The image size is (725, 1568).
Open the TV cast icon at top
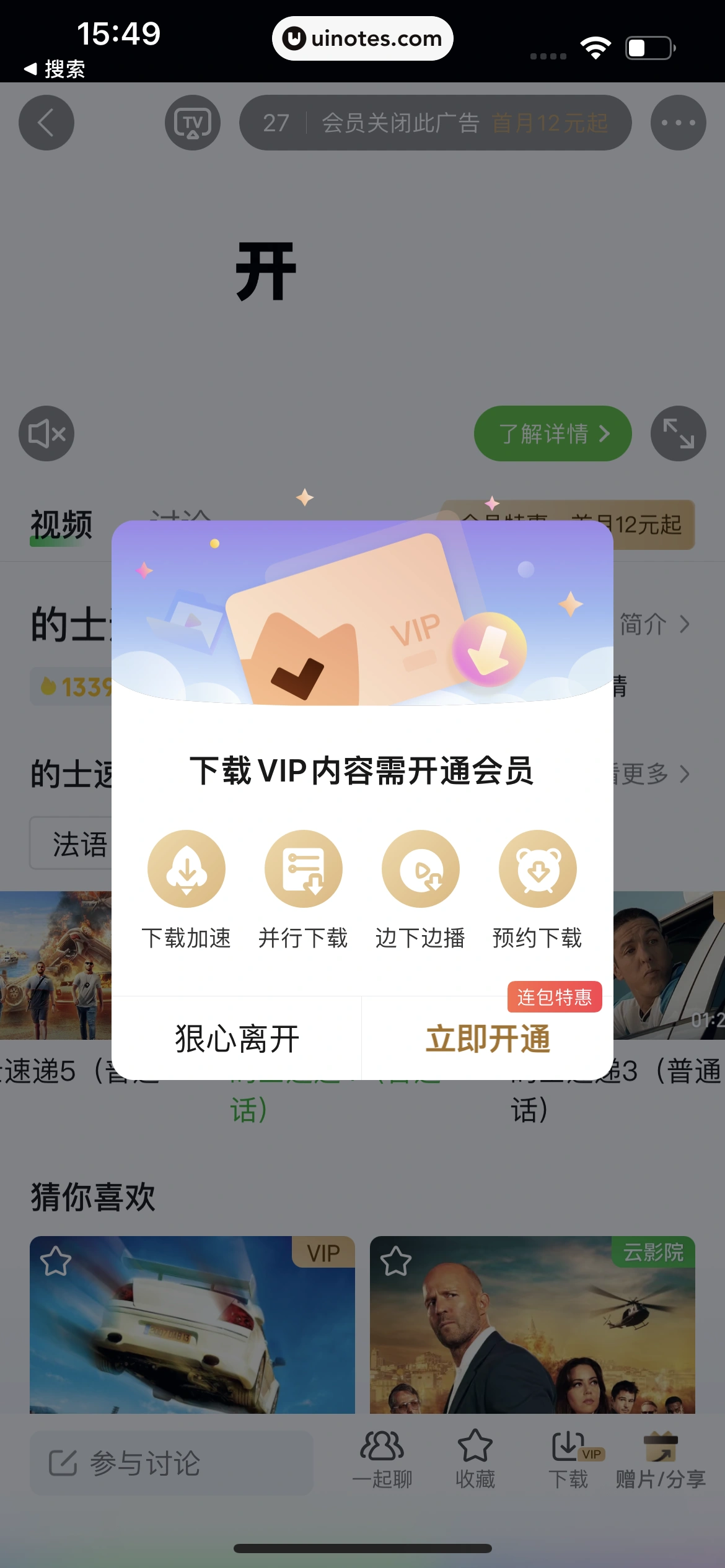[193, 123]
